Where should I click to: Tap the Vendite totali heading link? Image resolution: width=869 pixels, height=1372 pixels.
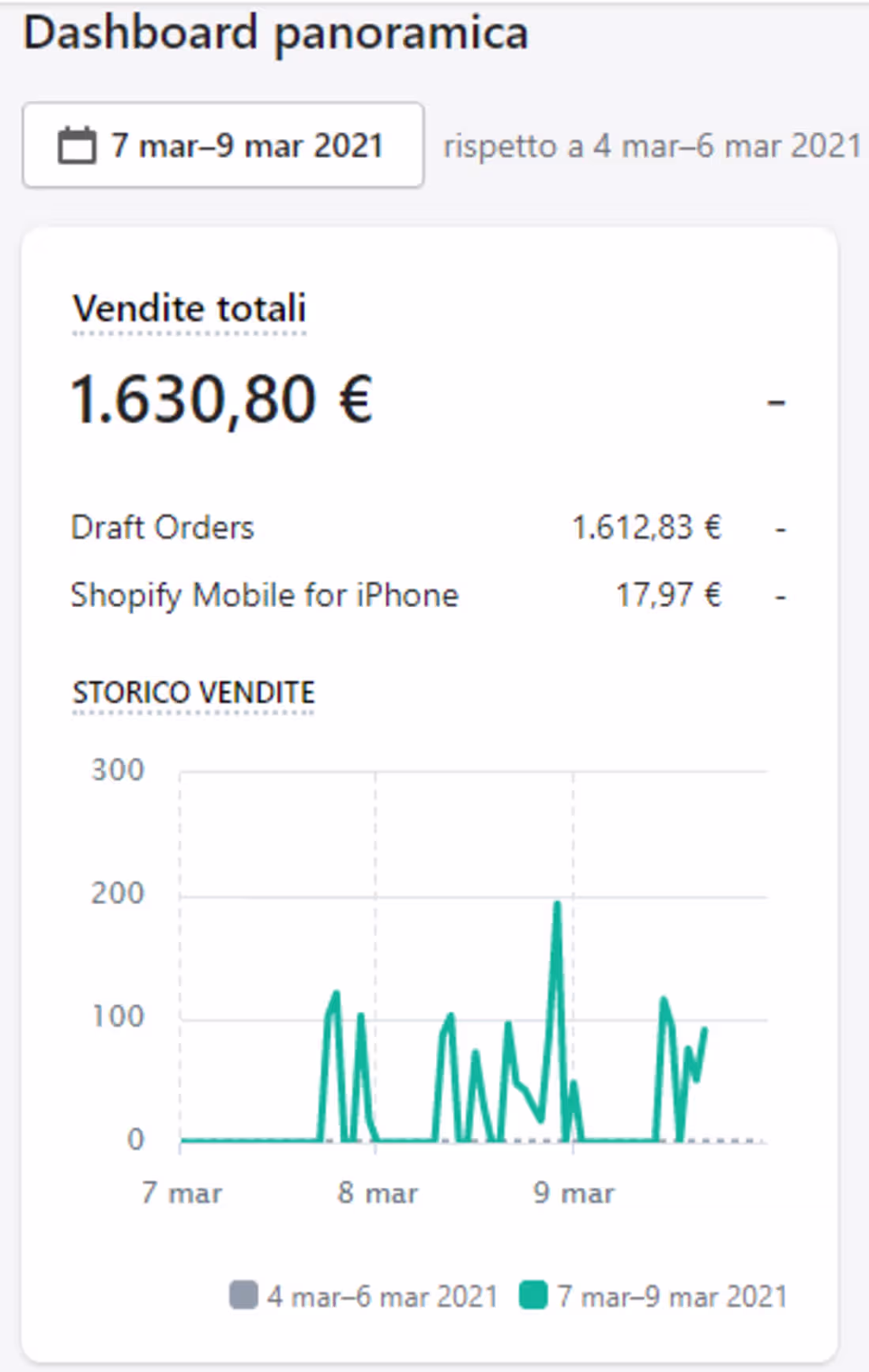pyautogui.click(x=190, y=308)
